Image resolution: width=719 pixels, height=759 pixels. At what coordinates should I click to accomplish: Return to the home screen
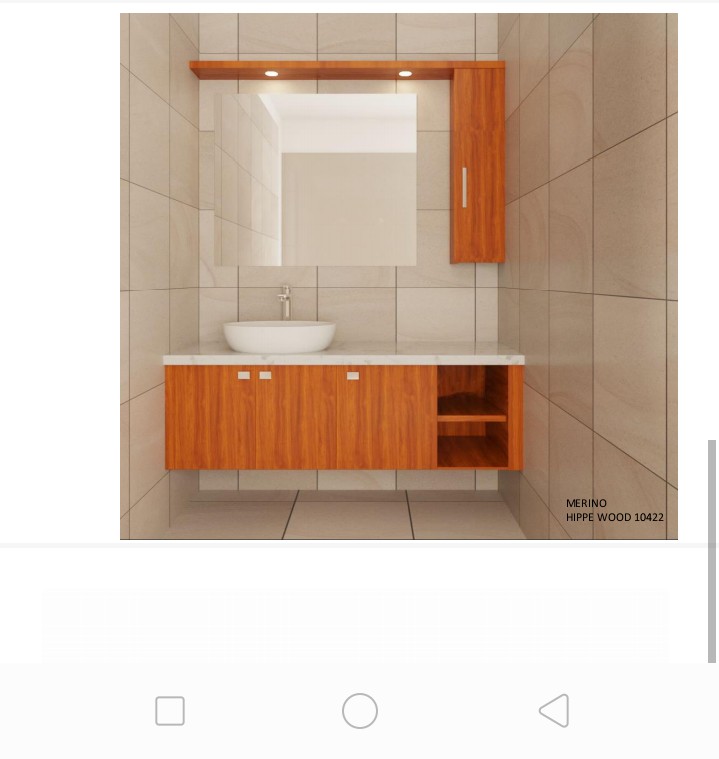click(360, 711)
